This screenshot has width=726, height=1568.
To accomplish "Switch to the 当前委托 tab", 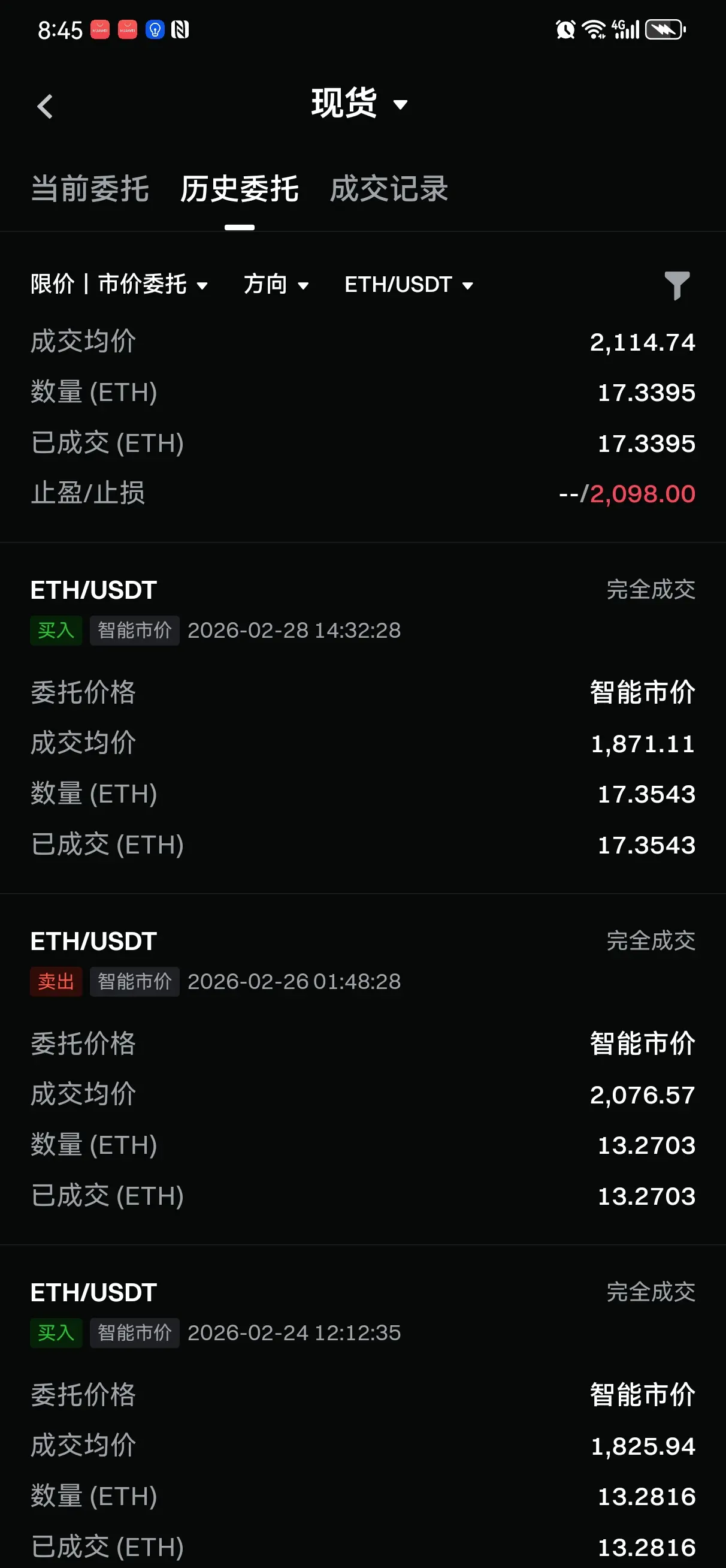I will point(90,189).
